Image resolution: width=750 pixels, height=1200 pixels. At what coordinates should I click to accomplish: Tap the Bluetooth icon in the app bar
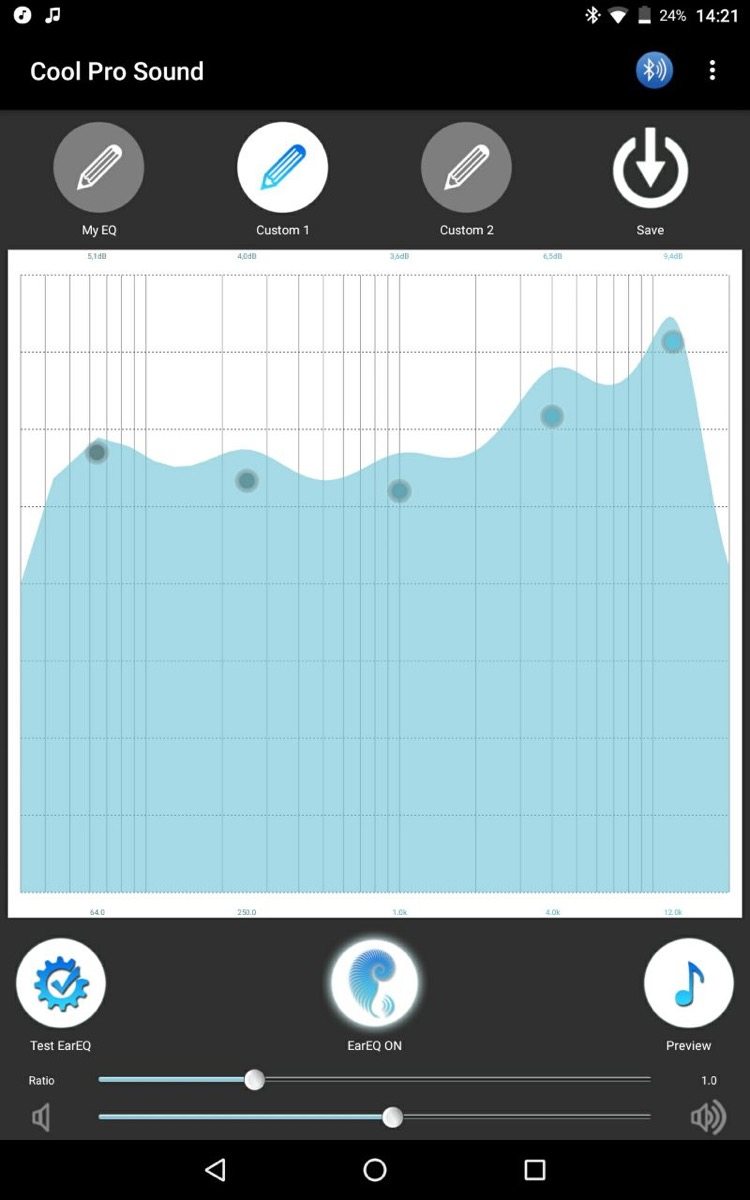point(654,70)
